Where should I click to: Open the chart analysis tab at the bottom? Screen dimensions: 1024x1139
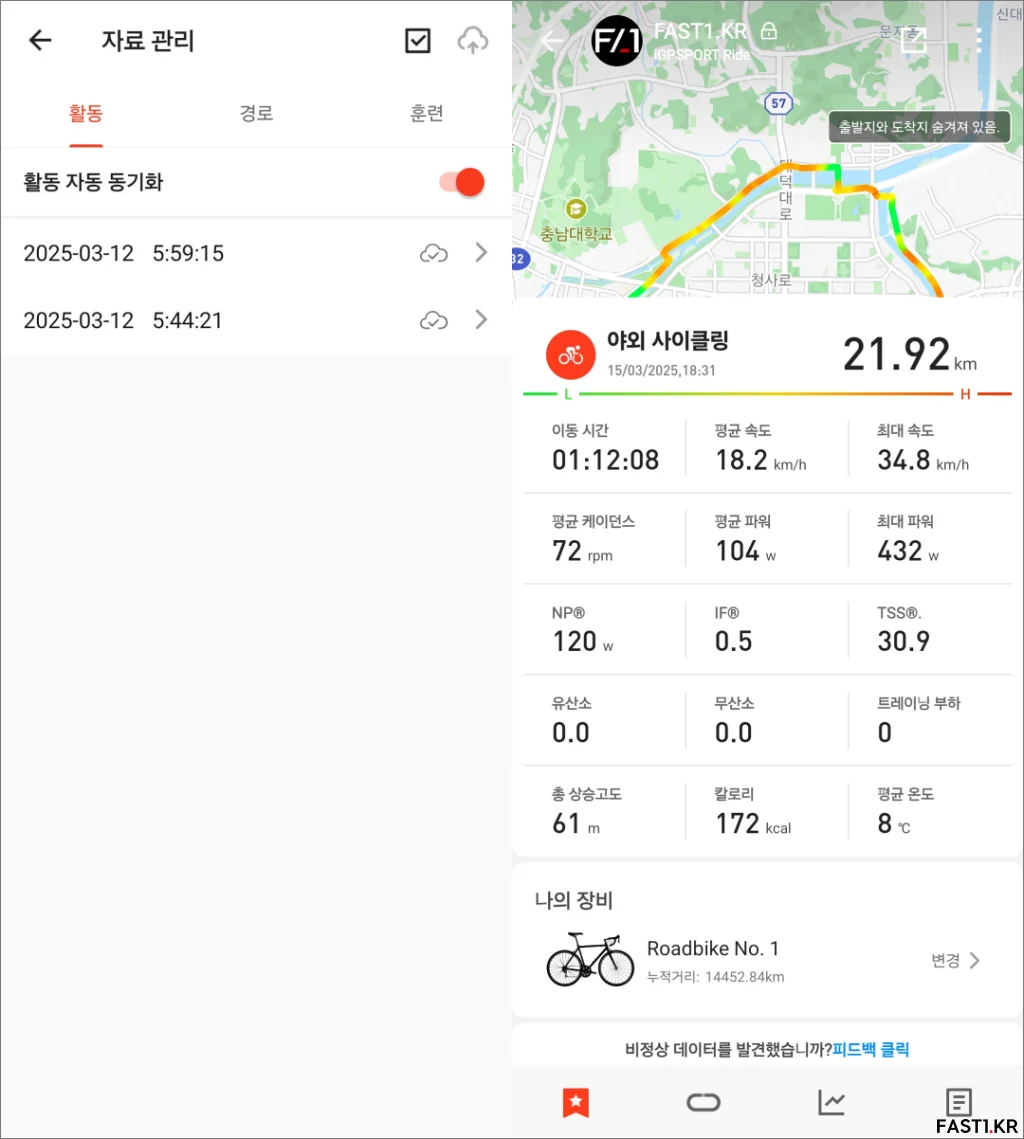click(831, 1103)
